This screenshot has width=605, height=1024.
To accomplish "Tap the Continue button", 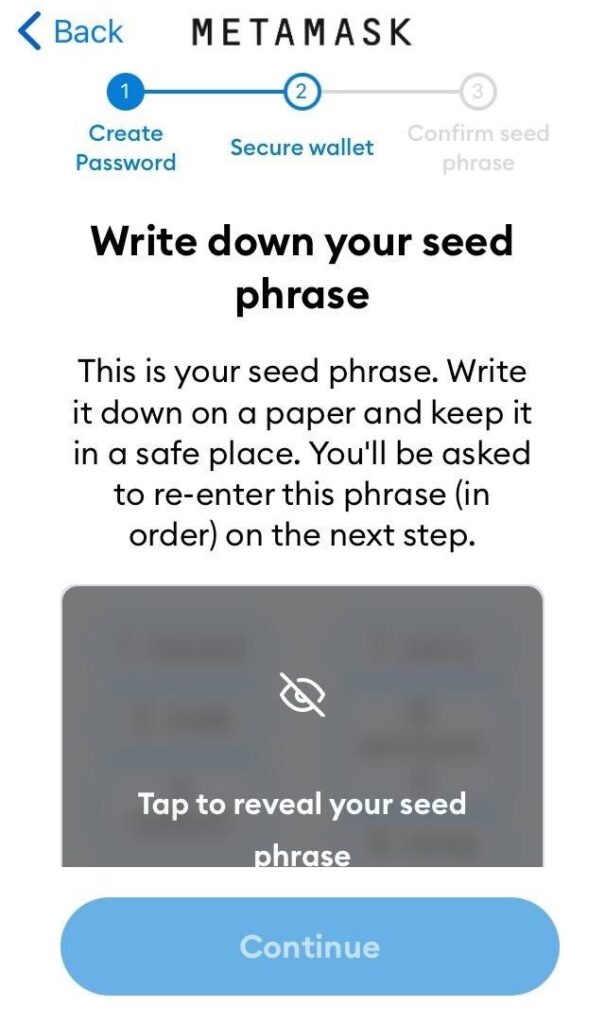I will pyautogui.click(x=310, y=946).
